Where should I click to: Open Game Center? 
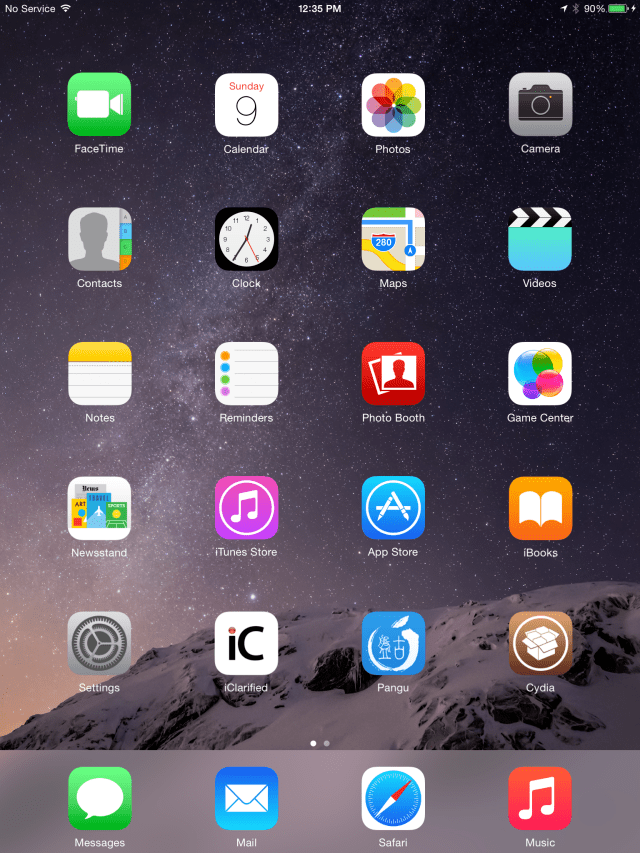(540, 374)
